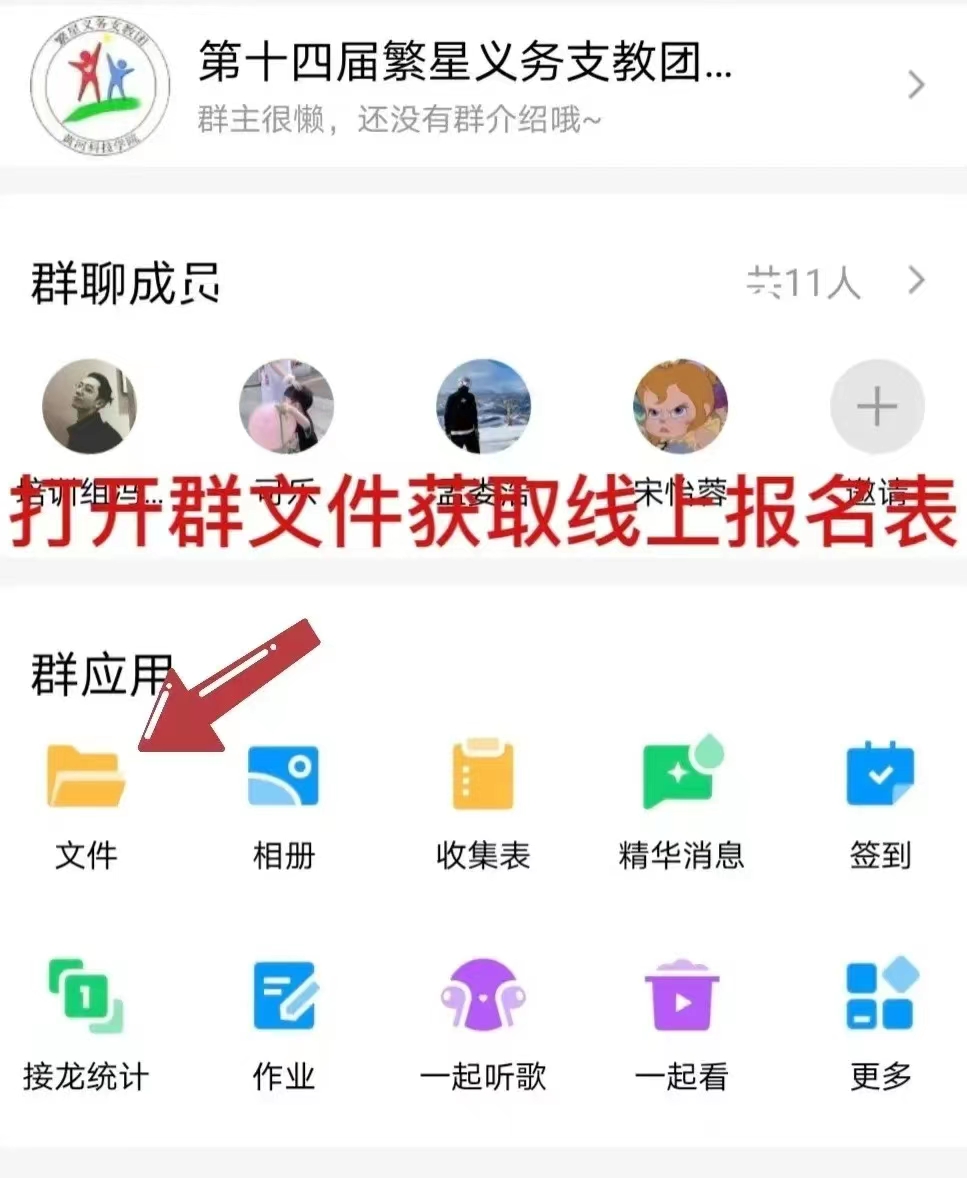The image size is (967, 1178).
Task: Open 宋怡蓉's member avatar
Action: click(x=680, y=407)
